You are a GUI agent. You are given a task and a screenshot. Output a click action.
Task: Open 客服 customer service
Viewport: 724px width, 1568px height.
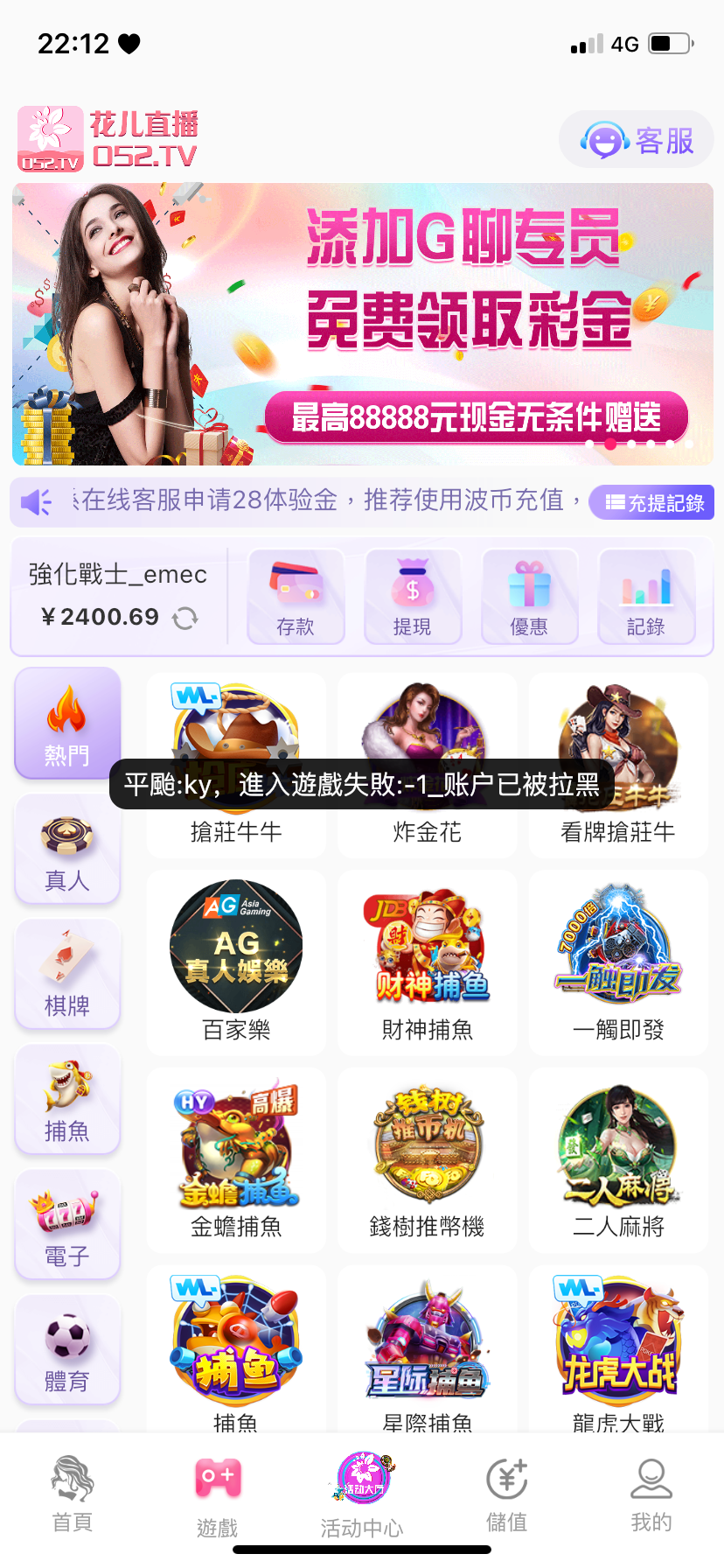(x=637, y=140)
